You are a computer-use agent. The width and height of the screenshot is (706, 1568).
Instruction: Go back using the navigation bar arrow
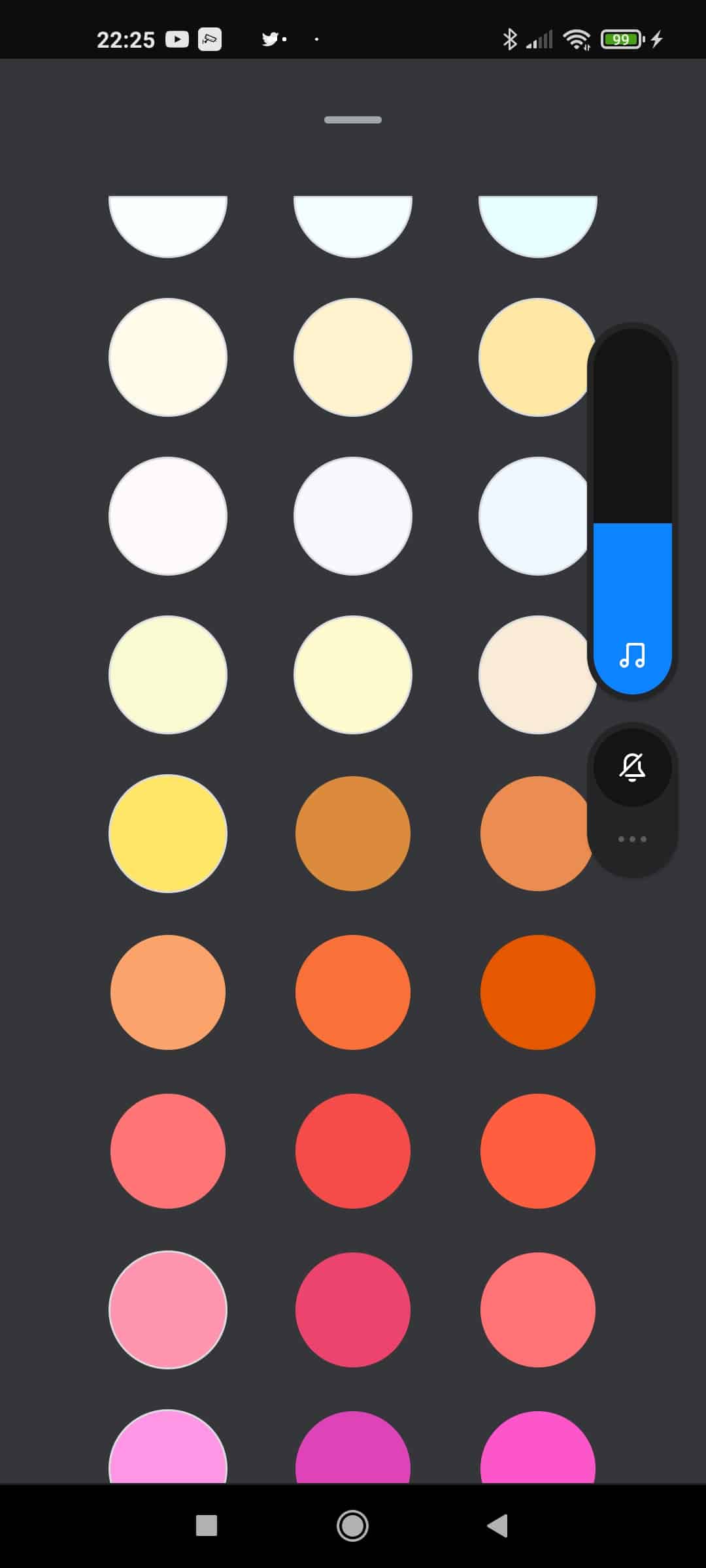click(498, 1526)
